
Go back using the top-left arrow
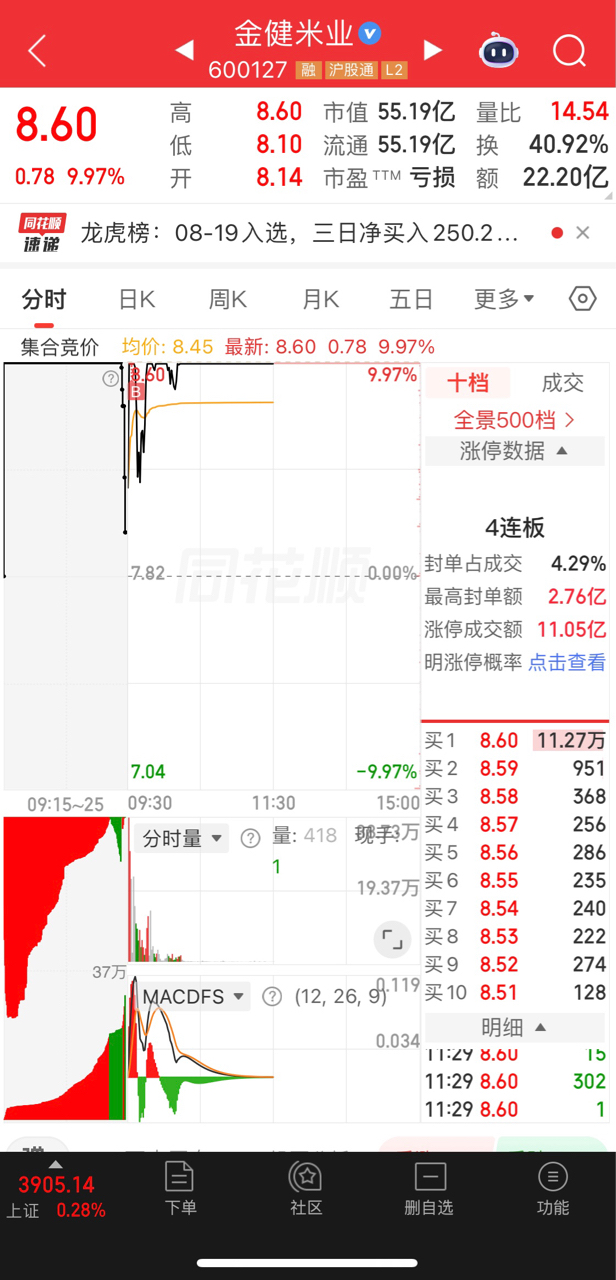(37, 50)
